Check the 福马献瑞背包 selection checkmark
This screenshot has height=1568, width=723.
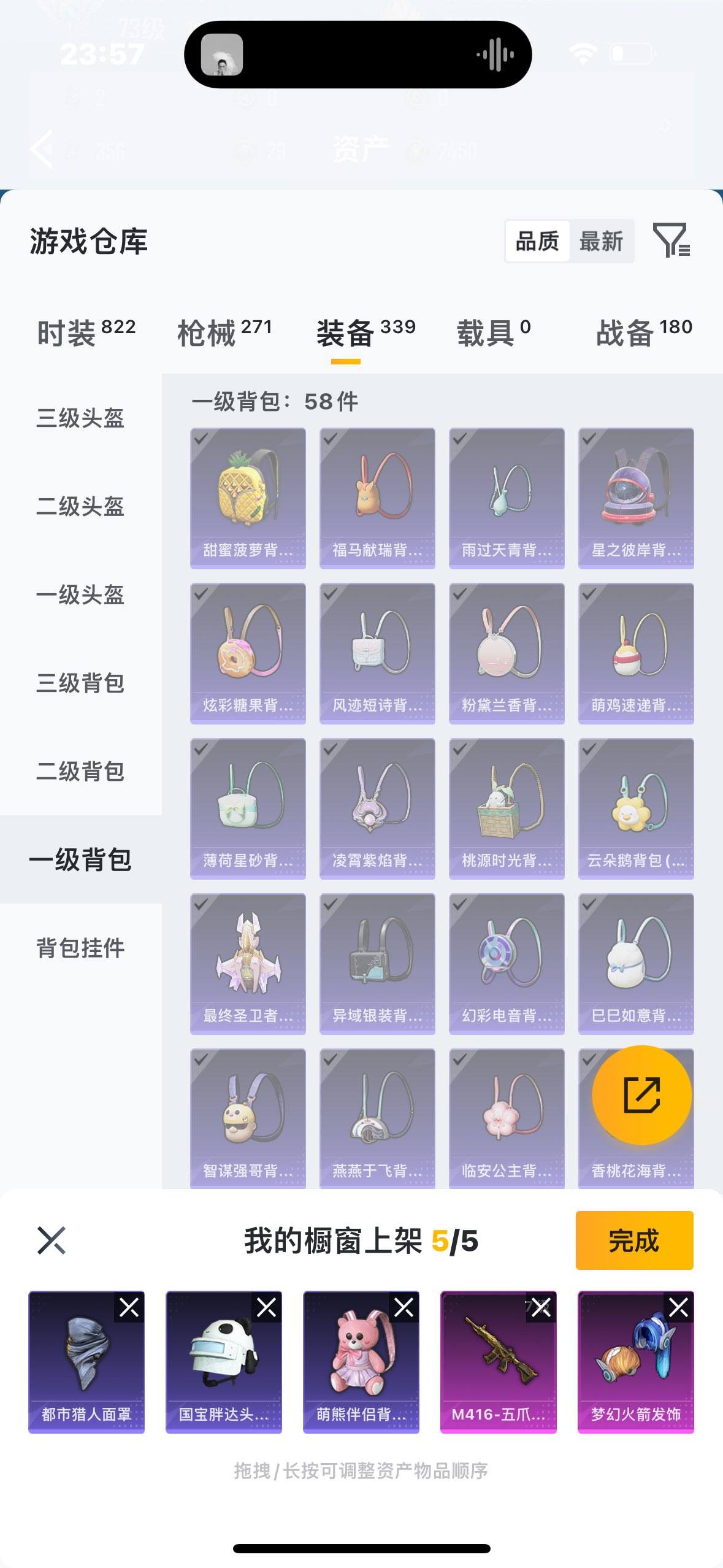pos(332,439)
